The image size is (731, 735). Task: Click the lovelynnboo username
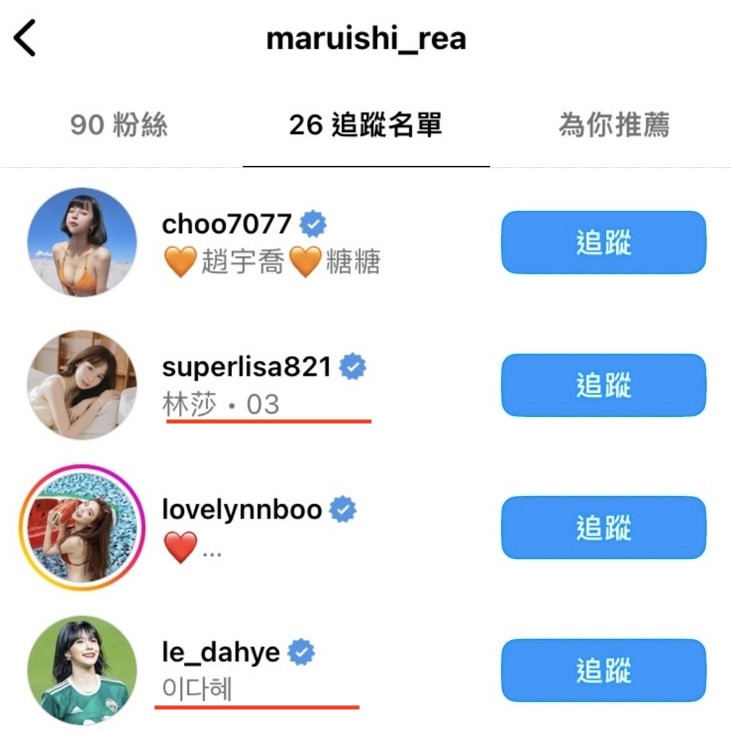click(244, 509)
